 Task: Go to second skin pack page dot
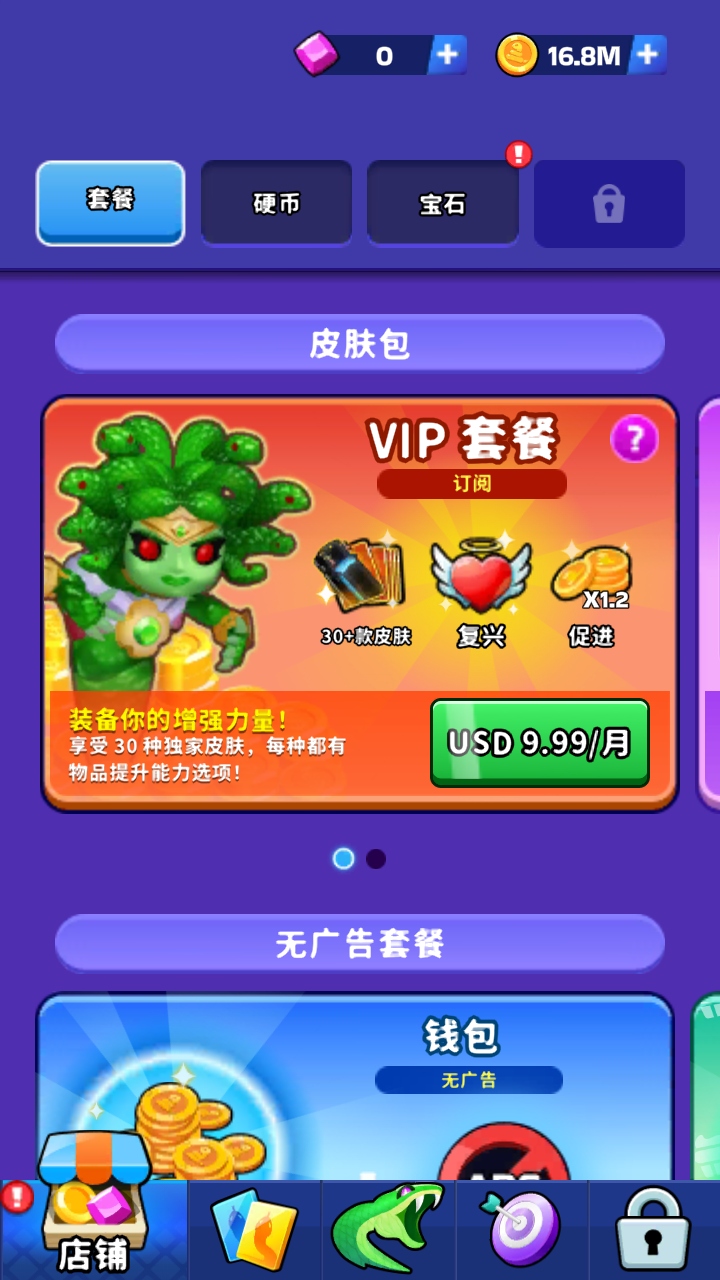(x=376, y=859)
